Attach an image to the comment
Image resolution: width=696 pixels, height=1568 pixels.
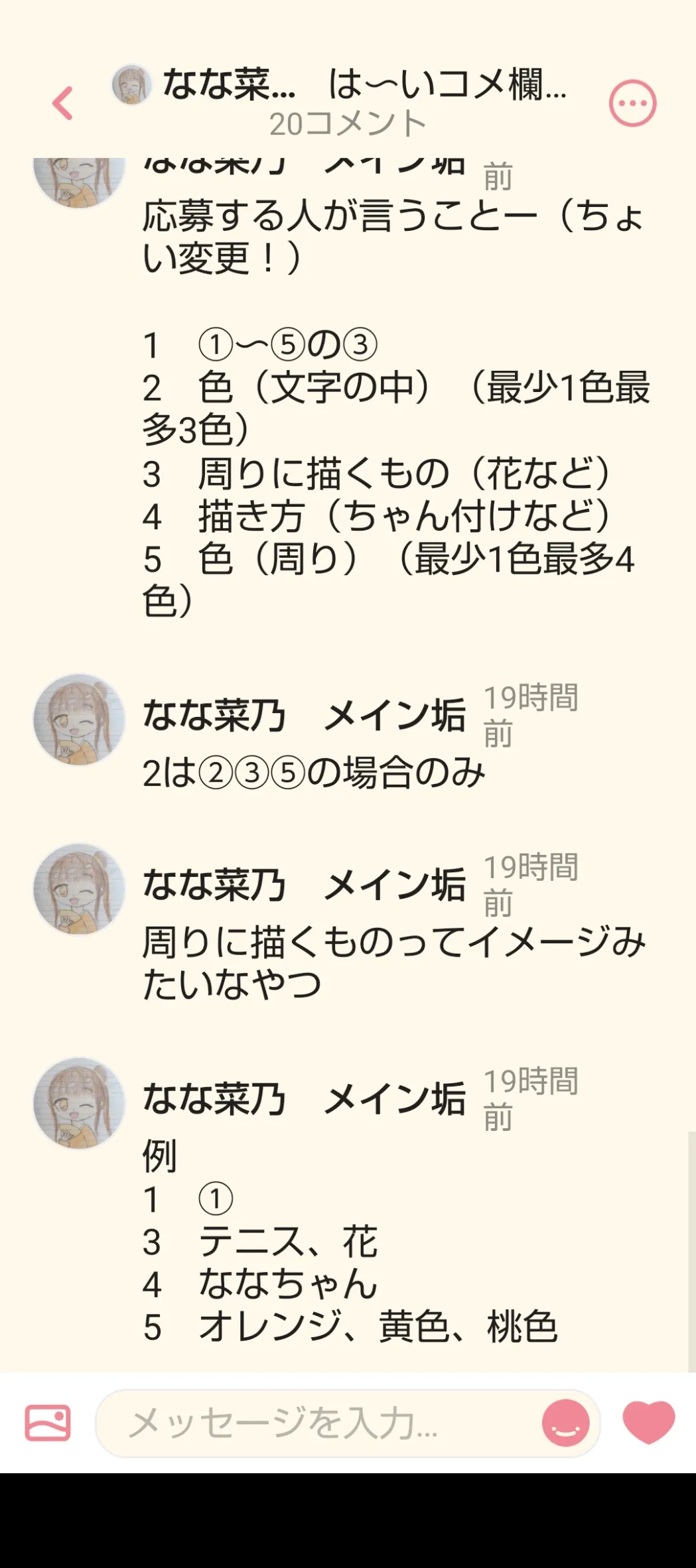tap(48, 1423)
